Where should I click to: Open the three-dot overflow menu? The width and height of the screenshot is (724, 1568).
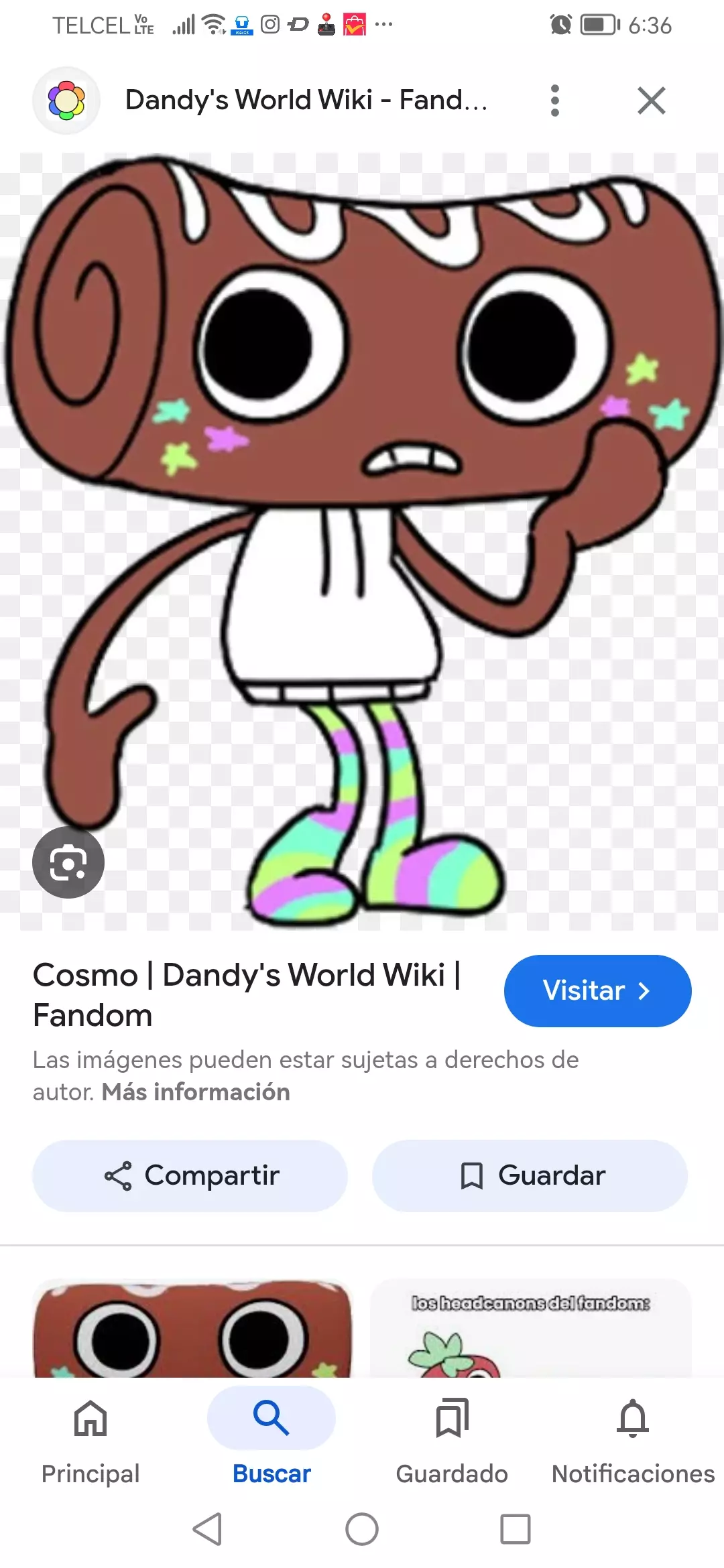[x=554, y=101]
